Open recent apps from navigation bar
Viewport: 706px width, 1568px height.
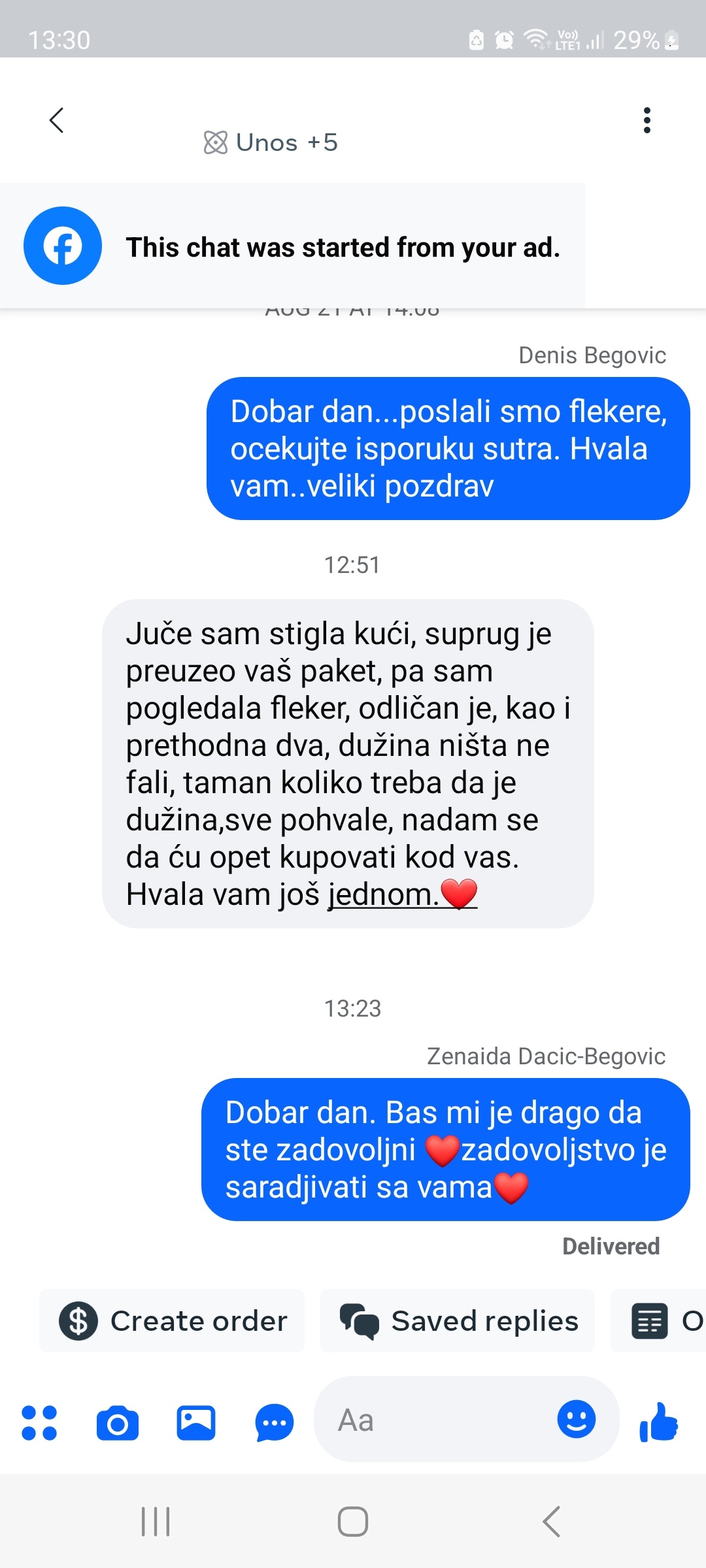click(x=156, y=1522)
